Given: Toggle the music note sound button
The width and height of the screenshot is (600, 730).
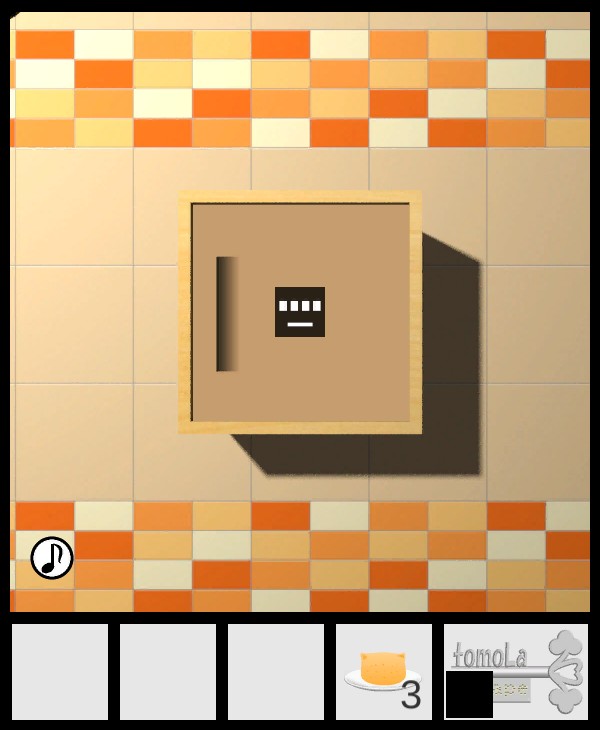Looking at the screenshot, I should pyautogui.click(x=52, y=558).
